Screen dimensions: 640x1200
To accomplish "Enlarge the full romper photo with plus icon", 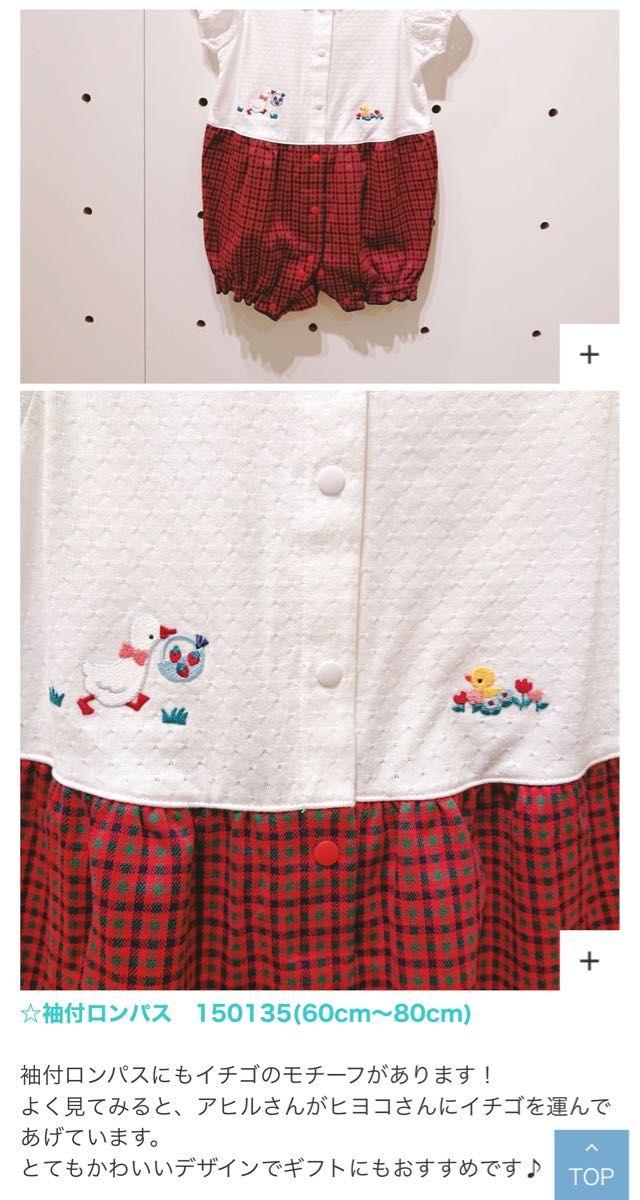I will click(589, 354).
